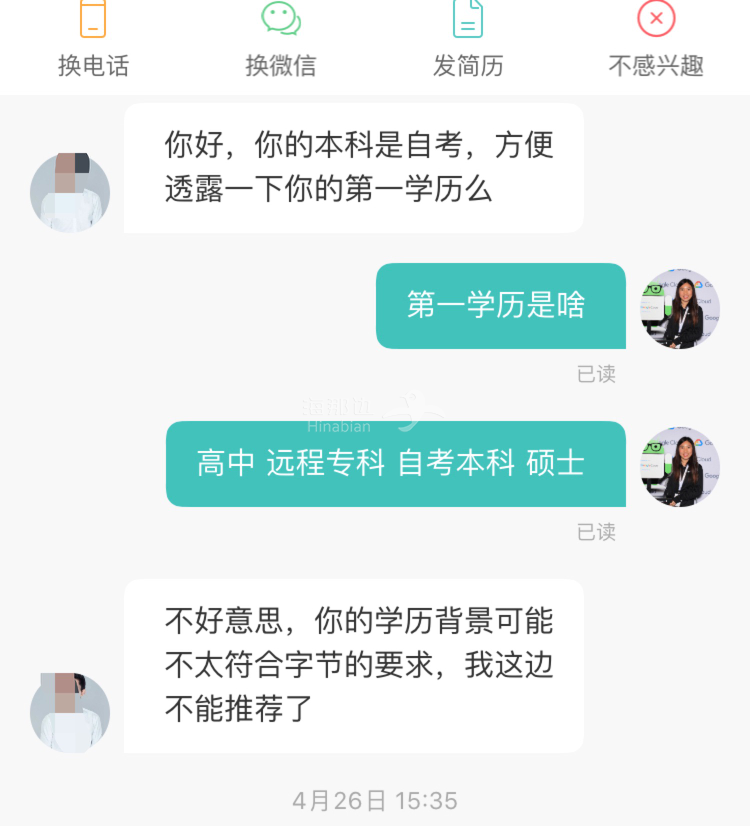The height and width of the screenshot is (826, 750).
Task: Tap the 换电话 exchange phone button
Action: point(93,40)
